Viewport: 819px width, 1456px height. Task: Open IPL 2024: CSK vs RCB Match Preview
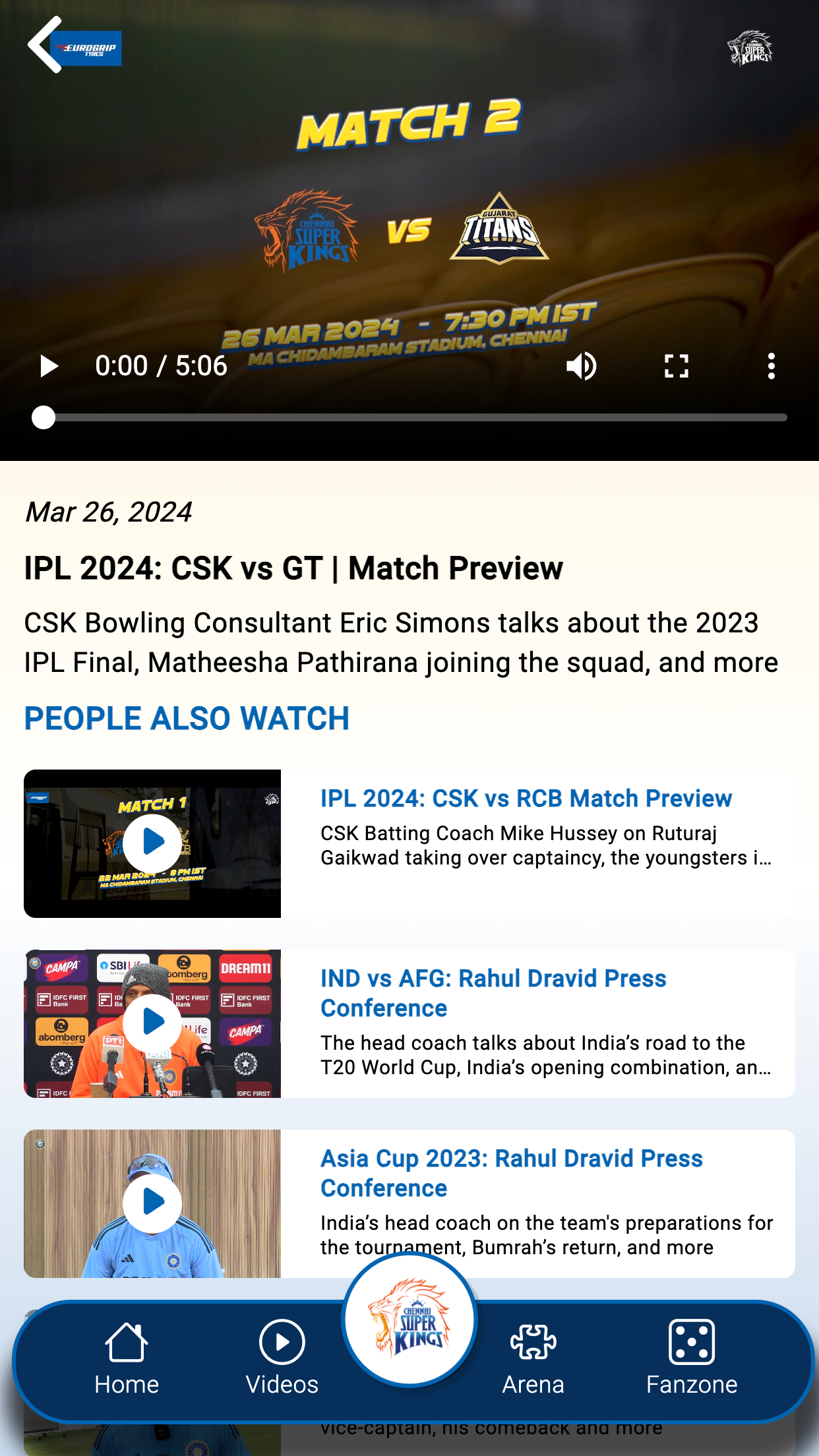pos(526,799)
